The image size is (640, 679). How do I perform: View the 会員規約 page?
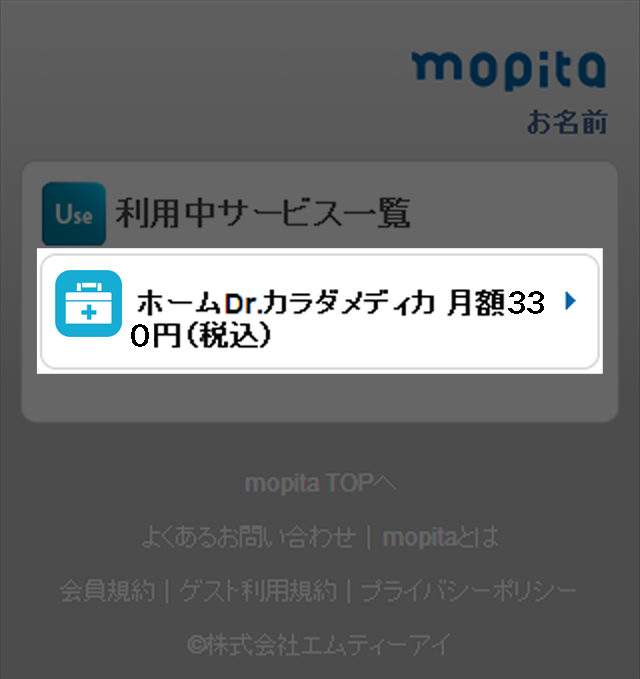pos(107,590)
